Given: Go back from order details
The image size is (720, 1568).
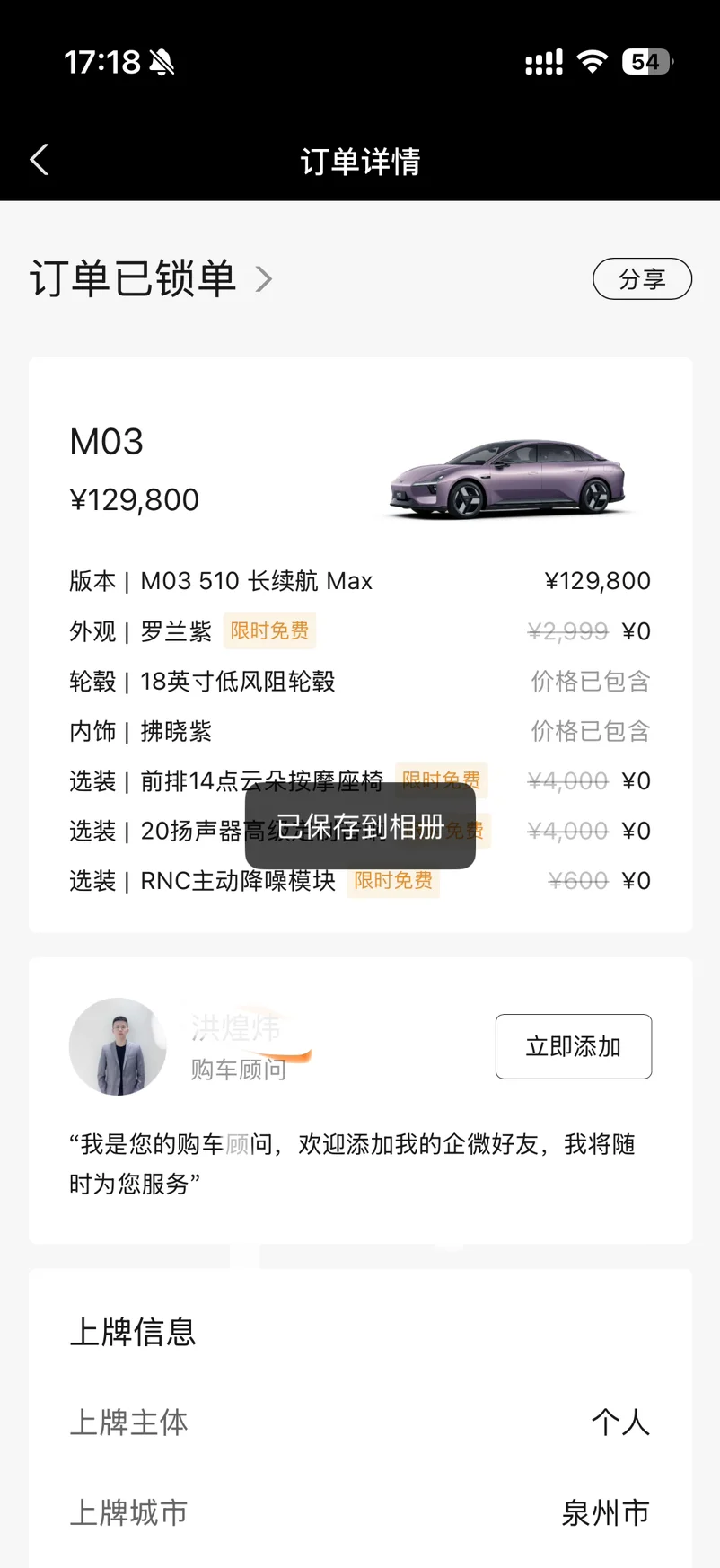Looking at the screenshot, I should pyautogui.click(x=40, y=161).
